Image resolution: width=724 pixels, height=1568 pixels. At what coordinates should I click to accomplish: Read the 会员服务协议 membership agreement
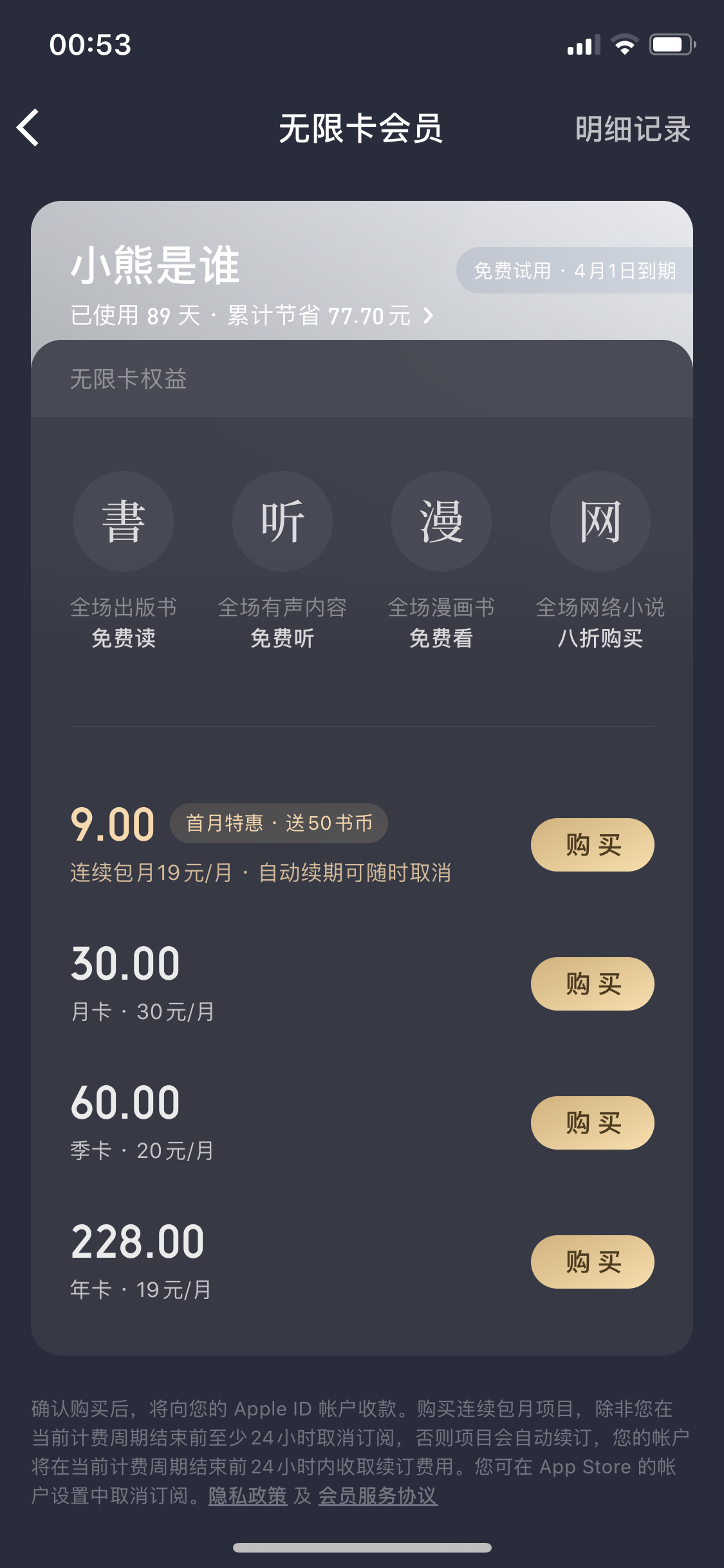[378, 1496]
